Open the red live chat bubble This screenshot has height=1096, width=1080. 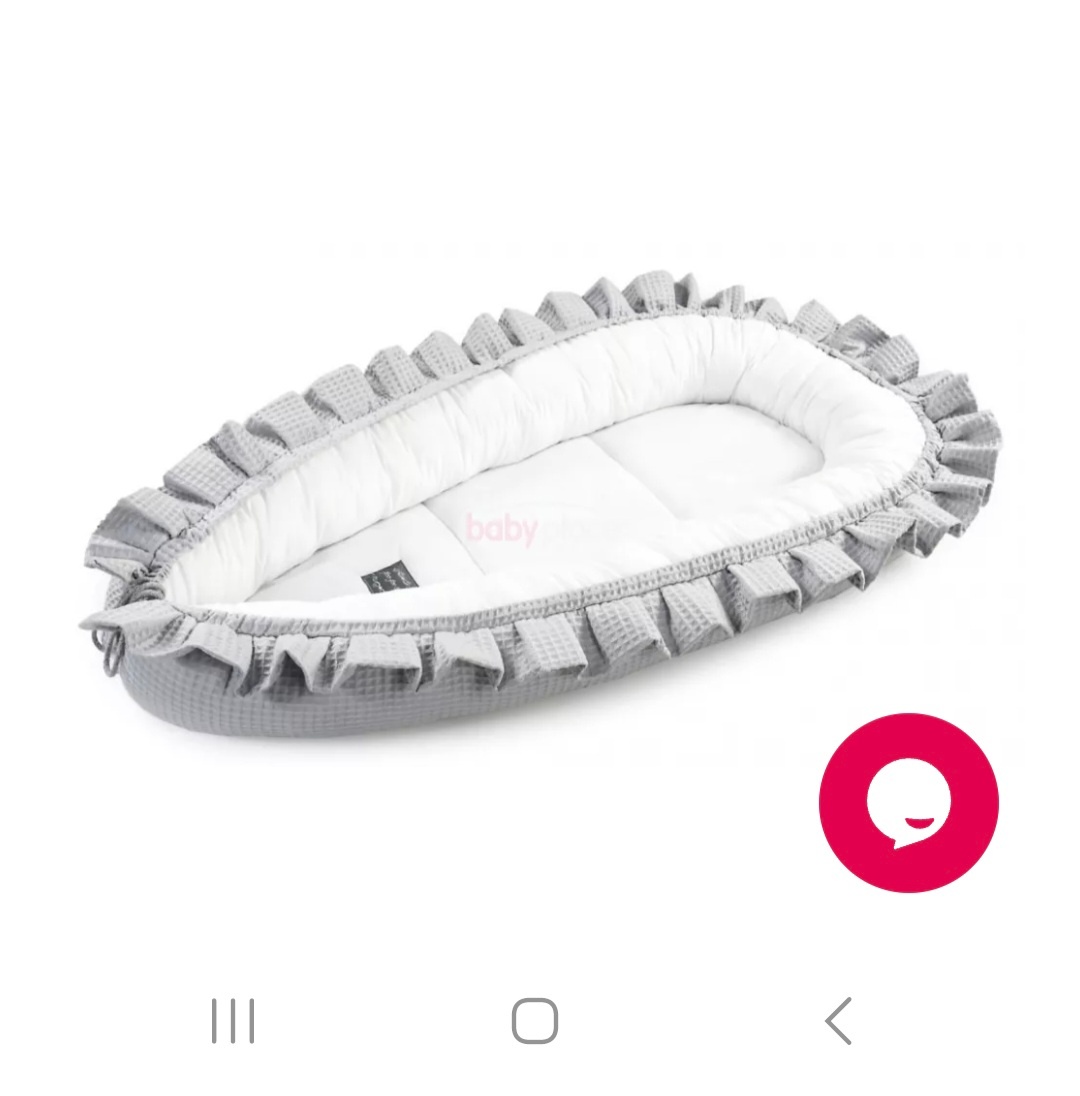[908, 802]
